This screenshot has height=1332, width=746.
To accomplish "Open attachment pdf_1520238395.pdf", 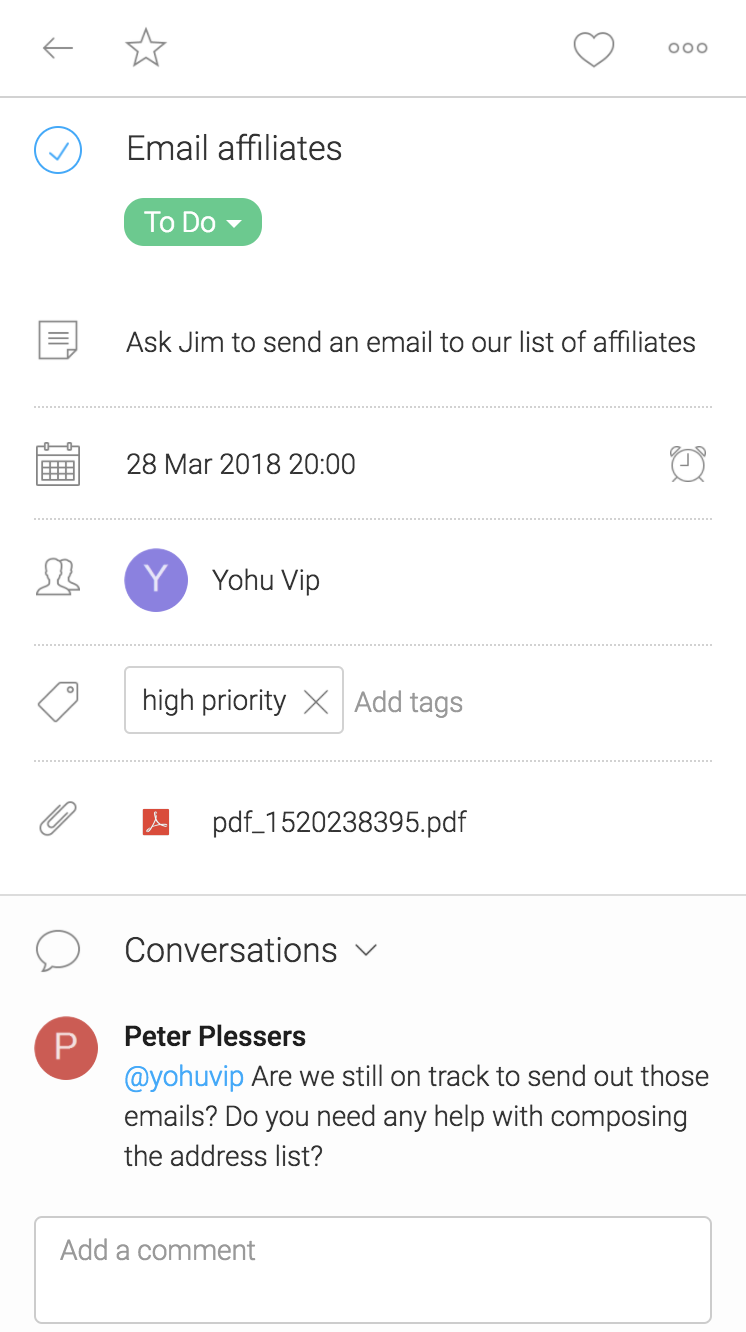I will coord(339,823).
